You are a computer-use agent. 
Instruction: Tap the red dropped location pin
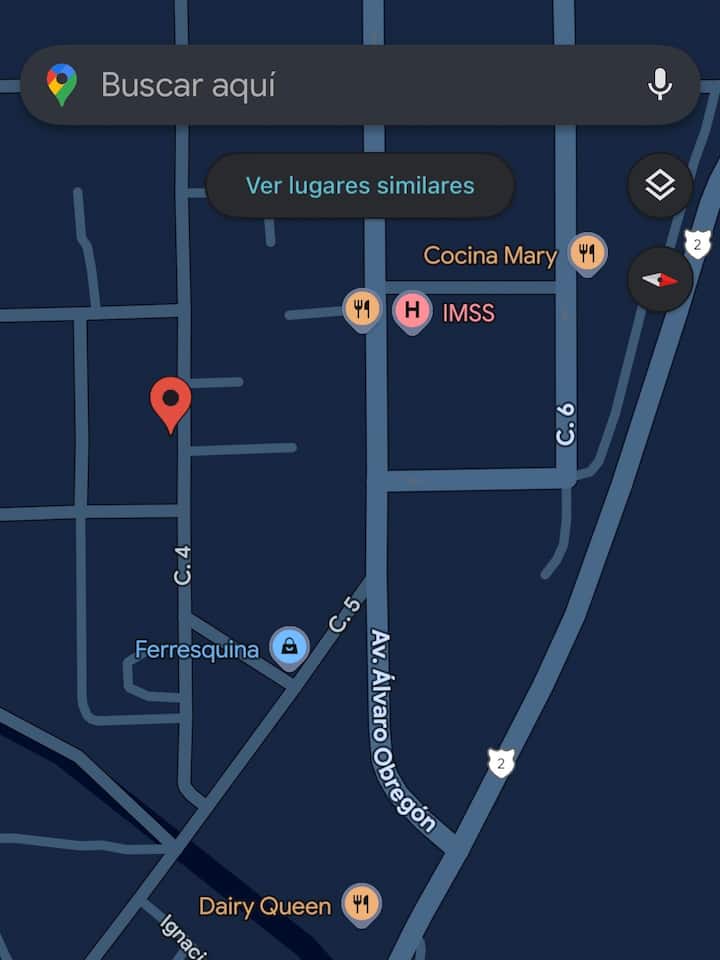171,402
